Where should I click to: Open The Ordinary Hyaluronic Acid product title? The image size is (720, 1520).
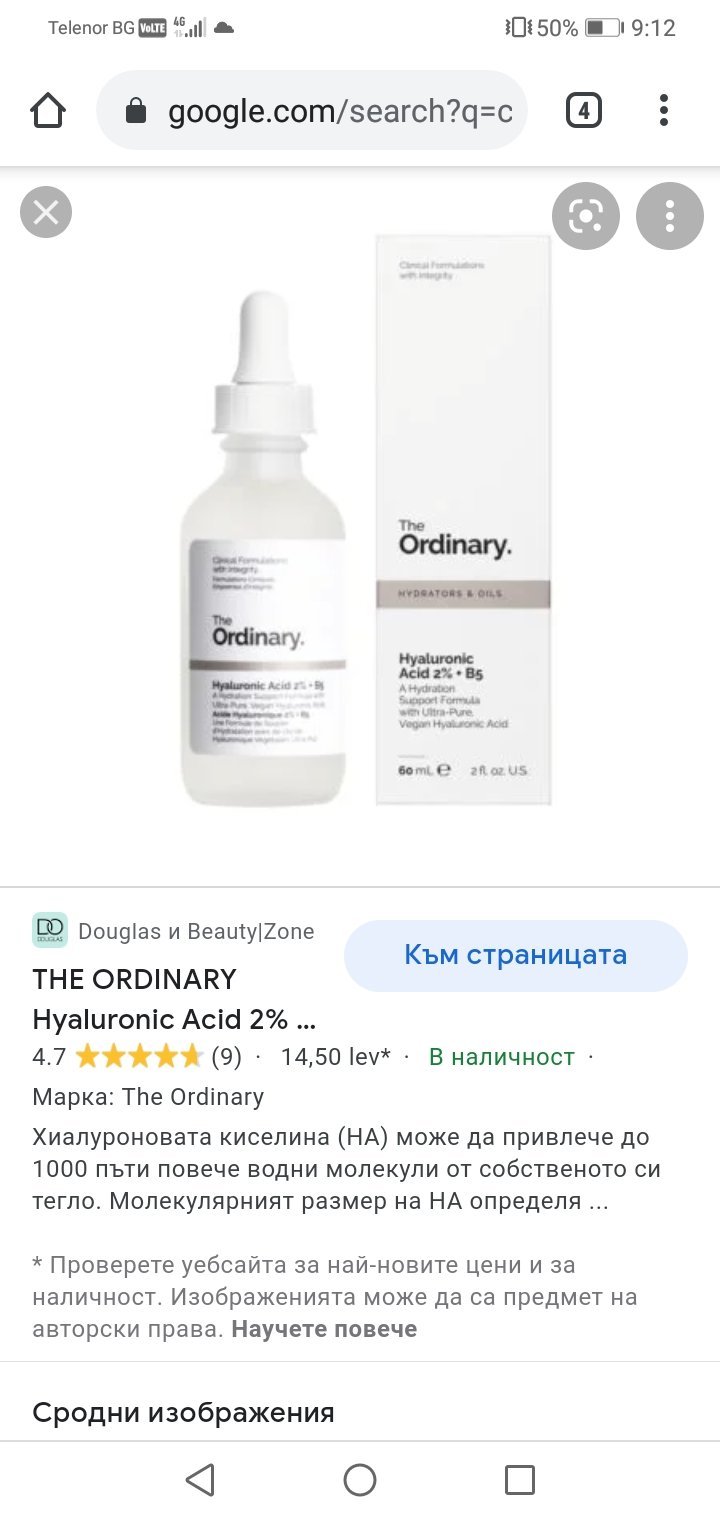click(175, 999)
